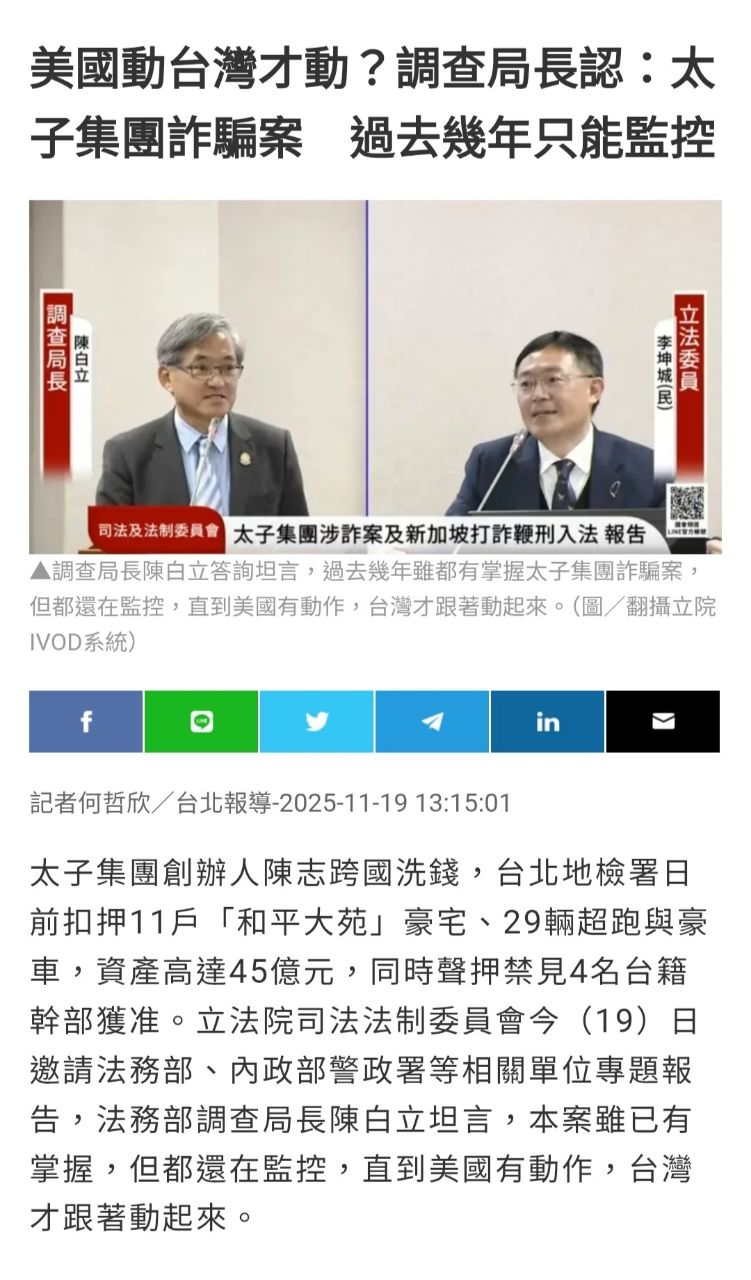Share article via LINE
The height and width of the screenshot is (1280, 751).
(201, 721)
